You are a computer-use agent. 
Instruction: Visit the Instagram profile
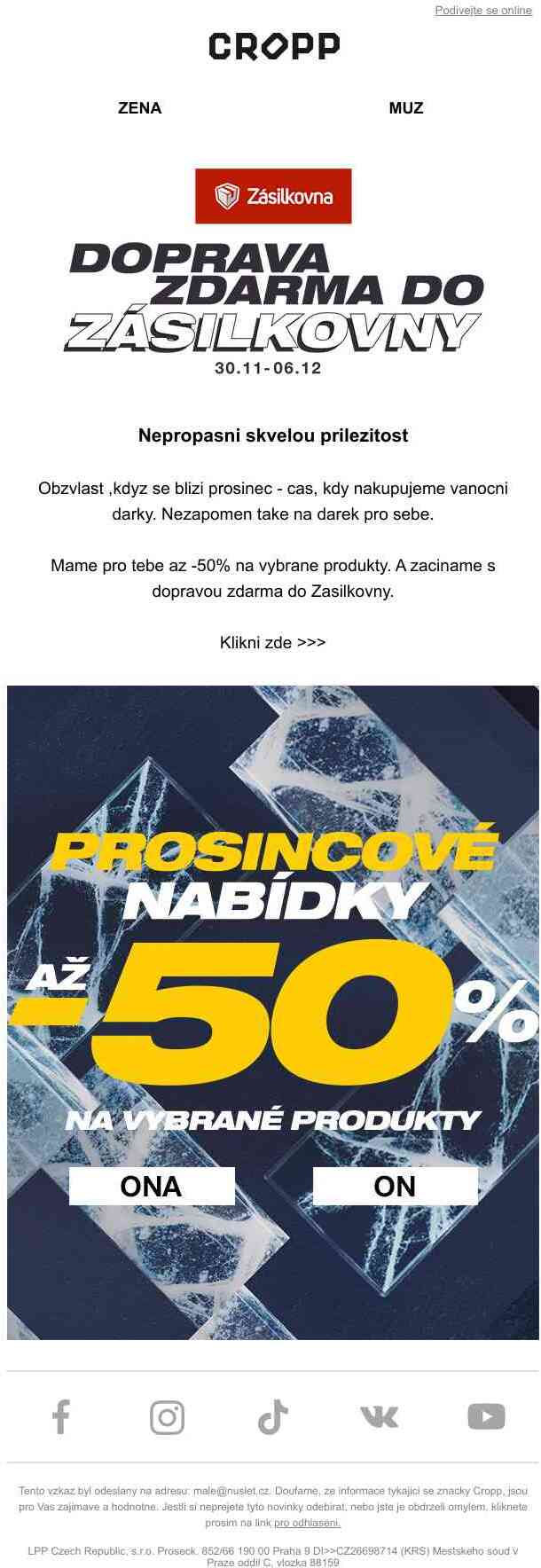click(x=167, y=1416)
